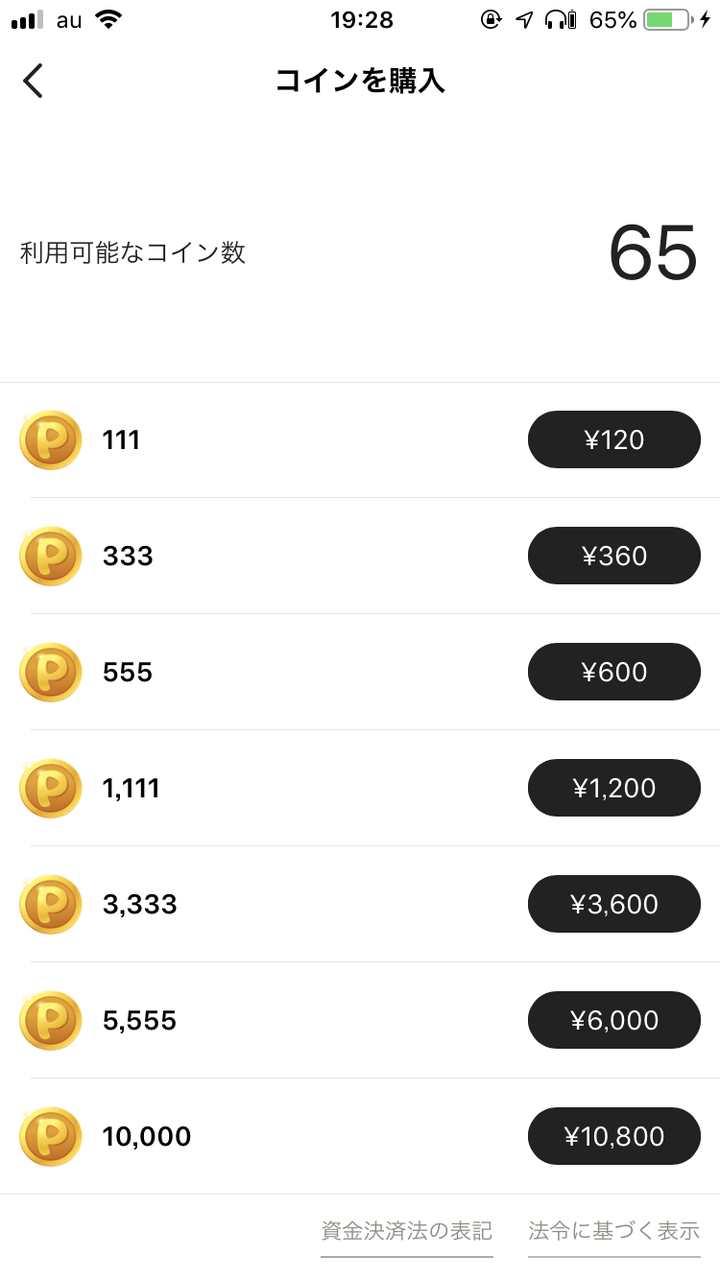This screenshot has height=1280, width=720.
Task: Buy 111 coins for ¥120
Action: 614,439
